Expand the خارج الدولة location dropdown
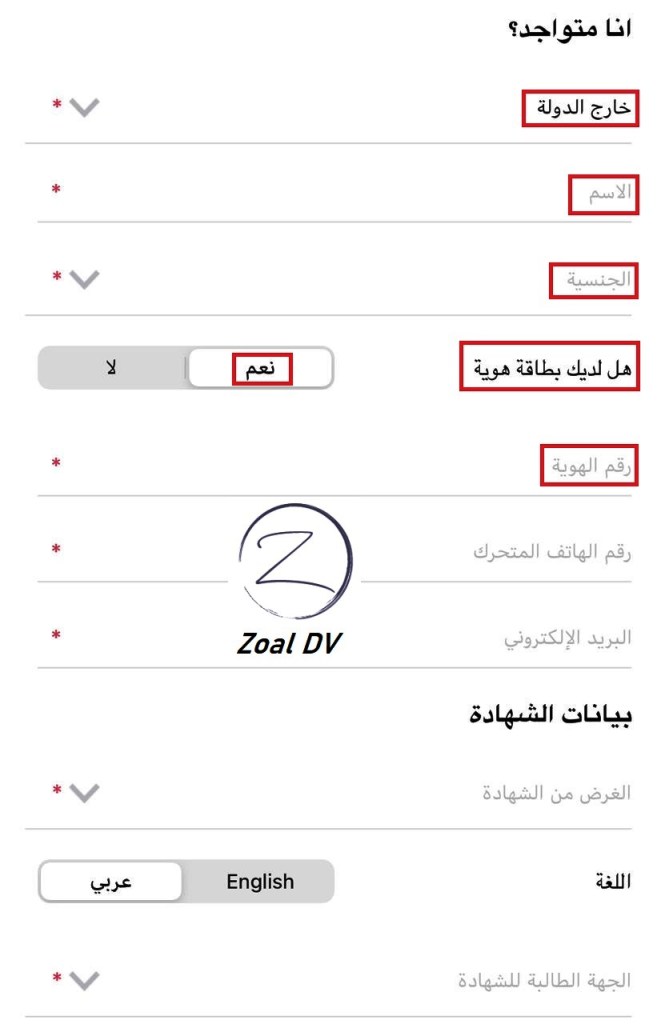This screenshot has width=669, height=1024. 85,107
